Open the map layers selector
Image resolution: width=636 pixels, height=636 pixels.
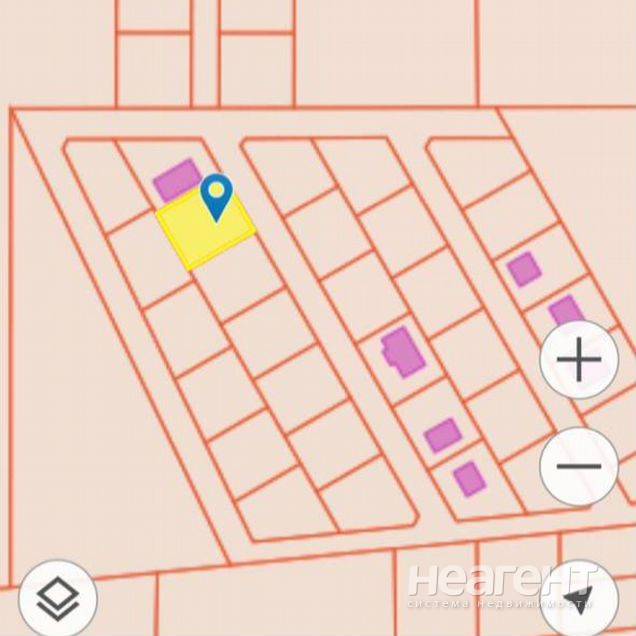click(57, 597)
